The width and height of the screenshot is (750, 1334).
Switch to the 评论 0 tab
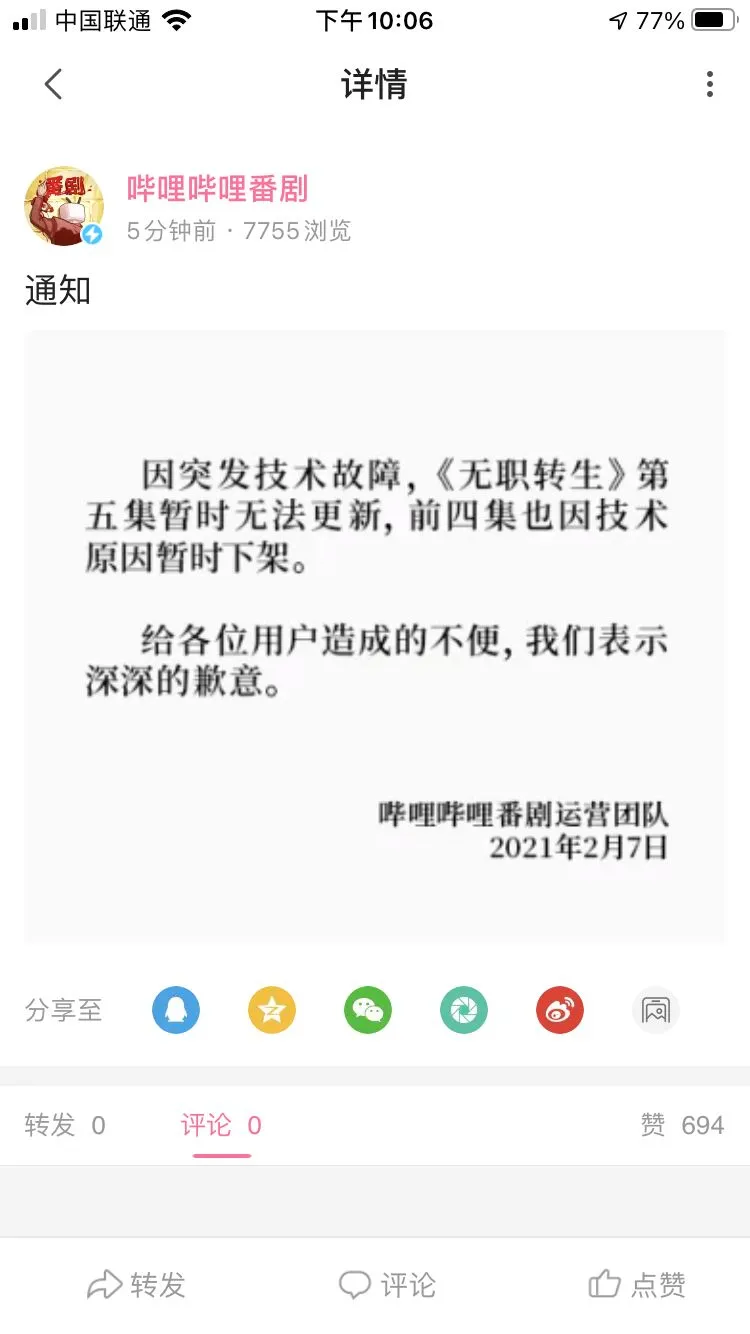pyautogui.click(x=221, y=1126)
